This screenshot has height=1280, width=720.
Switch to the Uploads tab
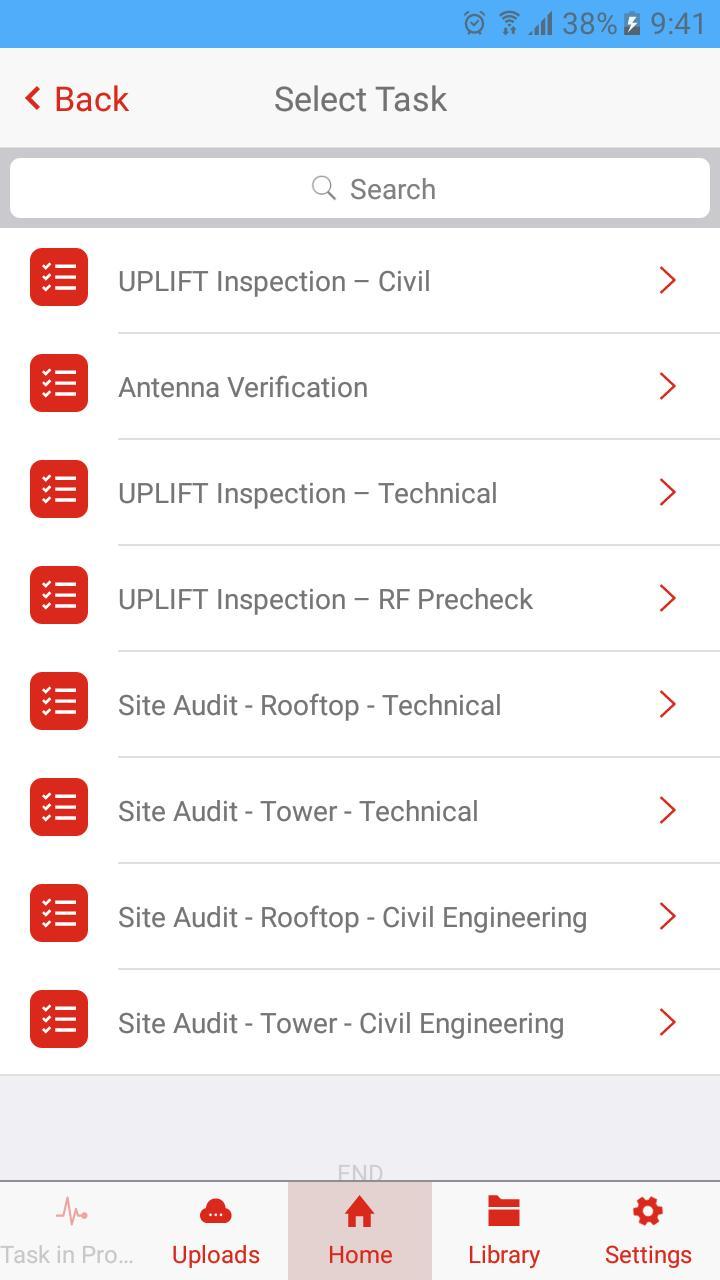(216, 1231)
